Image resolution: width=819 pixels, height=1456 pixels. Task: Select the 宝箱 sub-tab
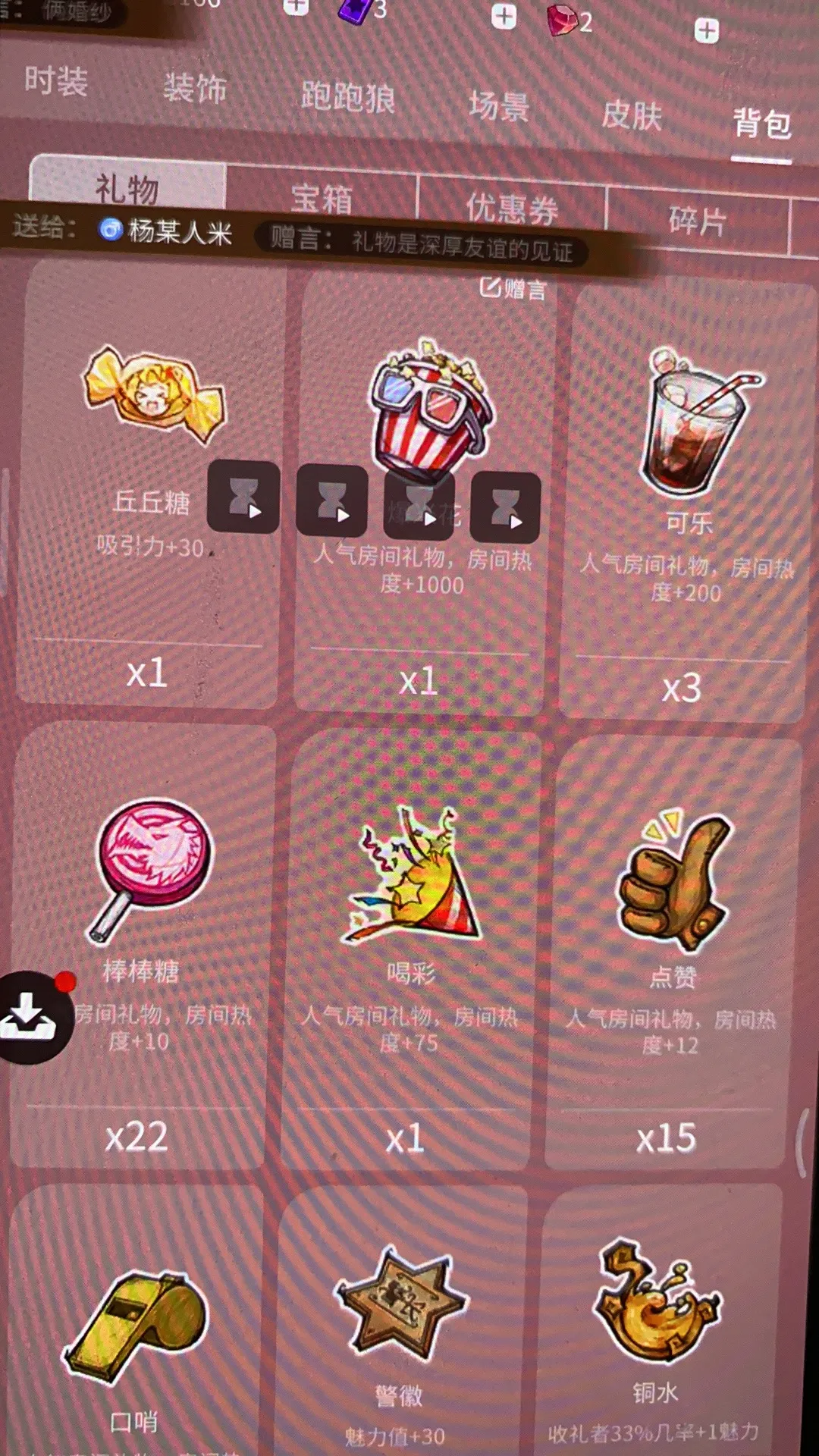point(322,198)
